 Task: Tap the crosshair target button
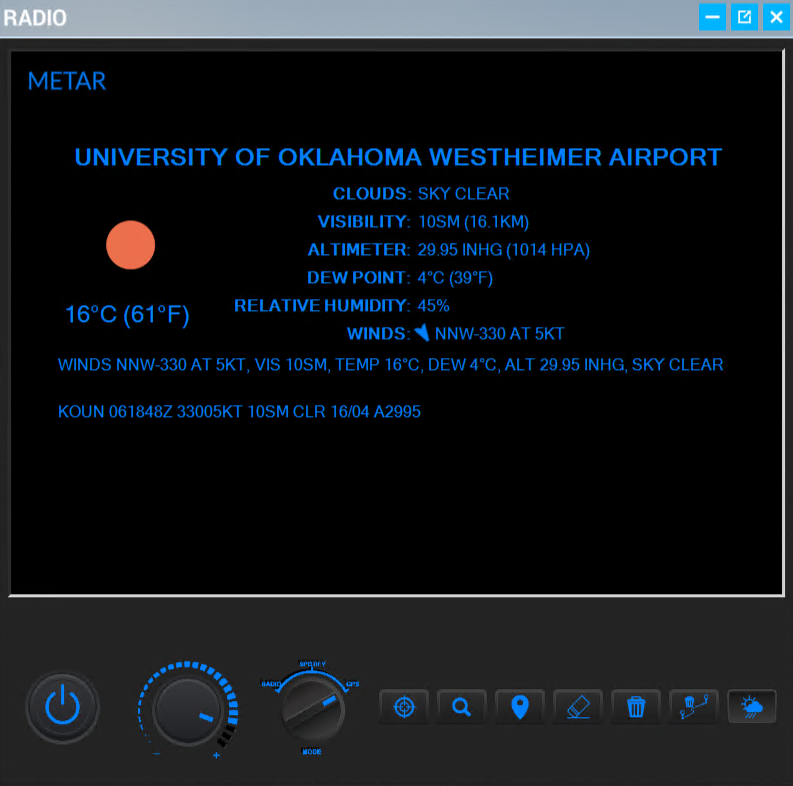click(404, 707)
